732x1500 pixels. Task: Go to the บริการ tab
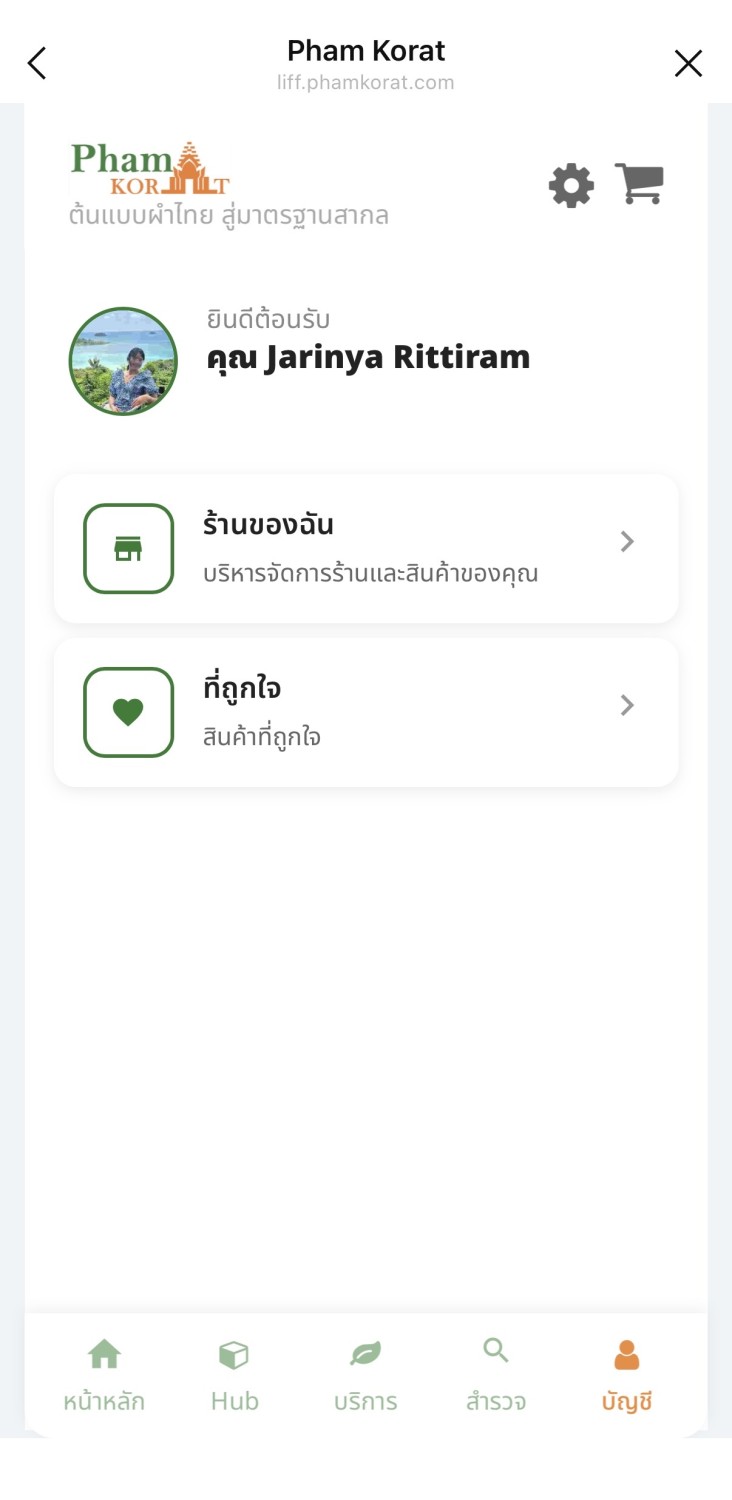coord(365,1376)
